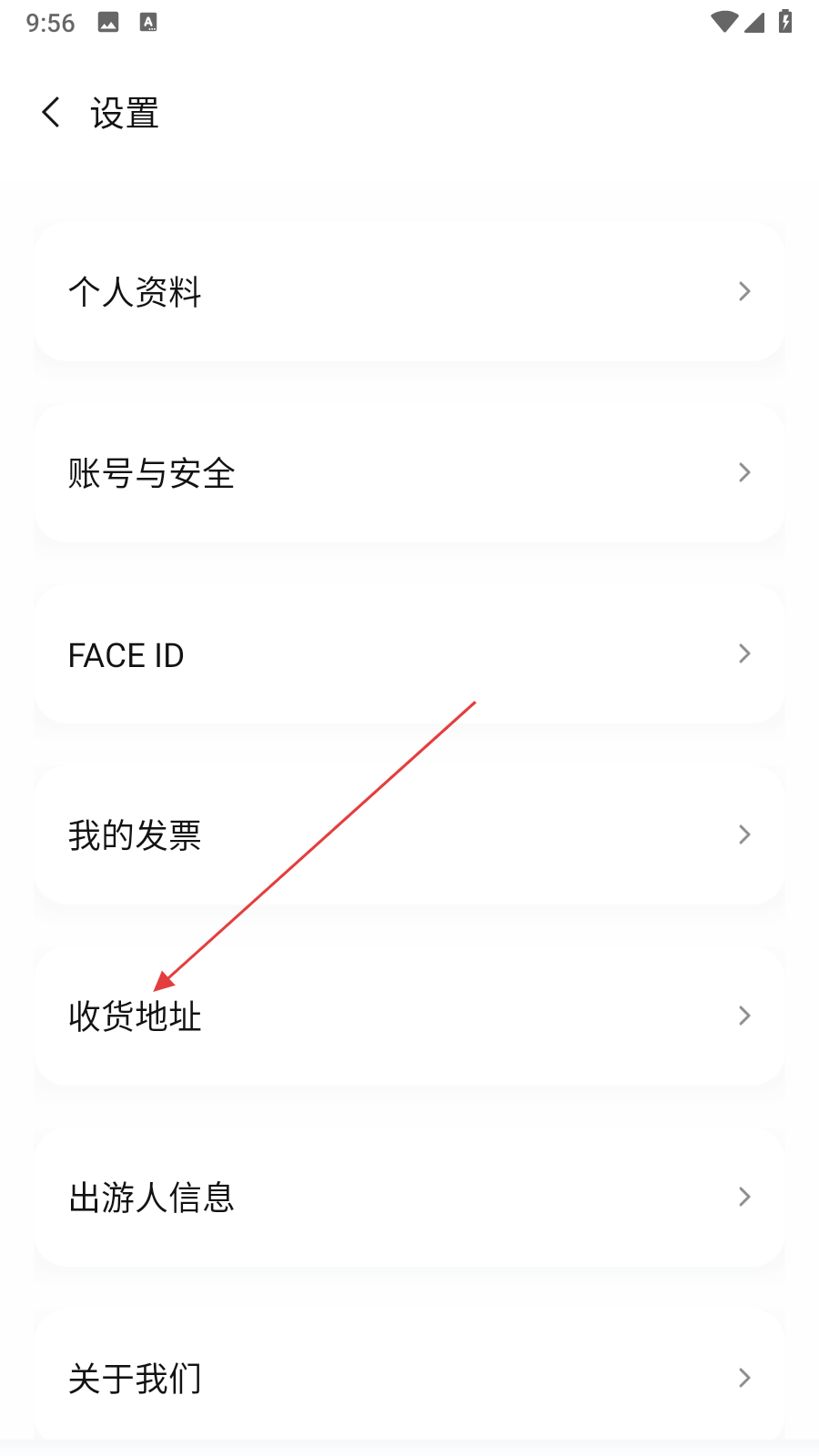Open 我的发票
Screen dimensions: 819x1456
point(409,835)
